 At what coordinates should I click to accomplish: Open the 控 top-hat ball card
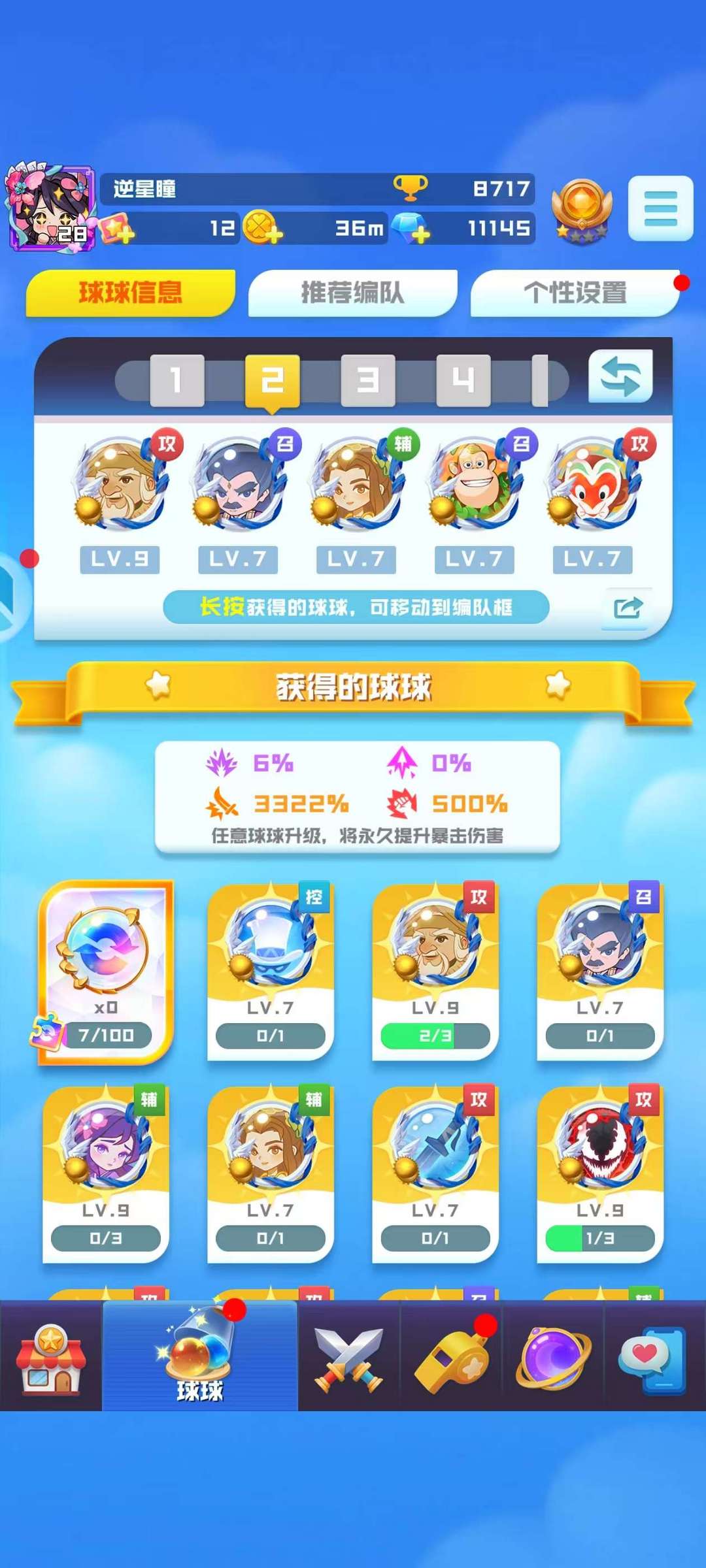271,972
